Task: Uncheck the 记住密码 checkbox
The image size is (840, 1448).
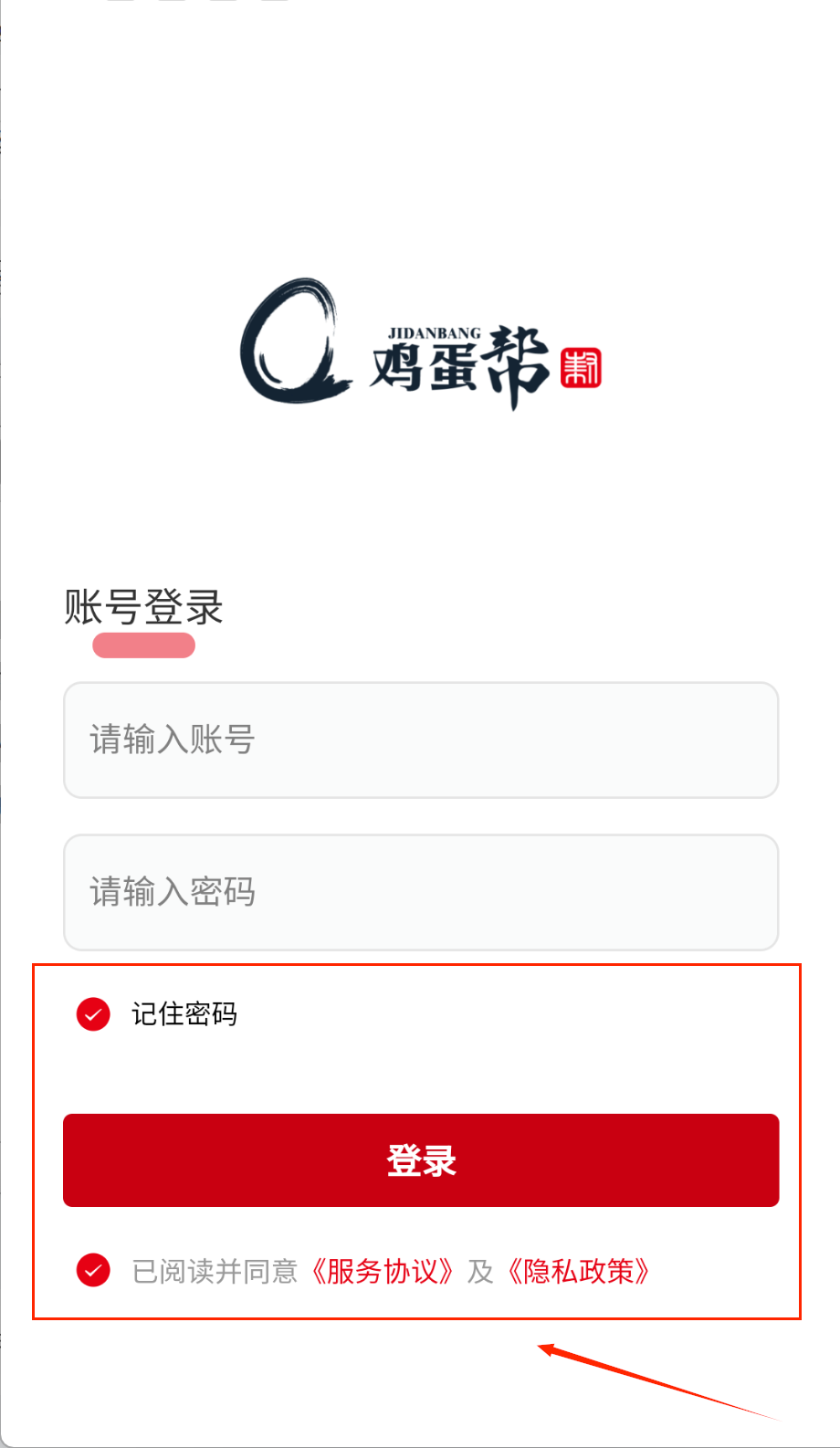Action: point(93,1014)
